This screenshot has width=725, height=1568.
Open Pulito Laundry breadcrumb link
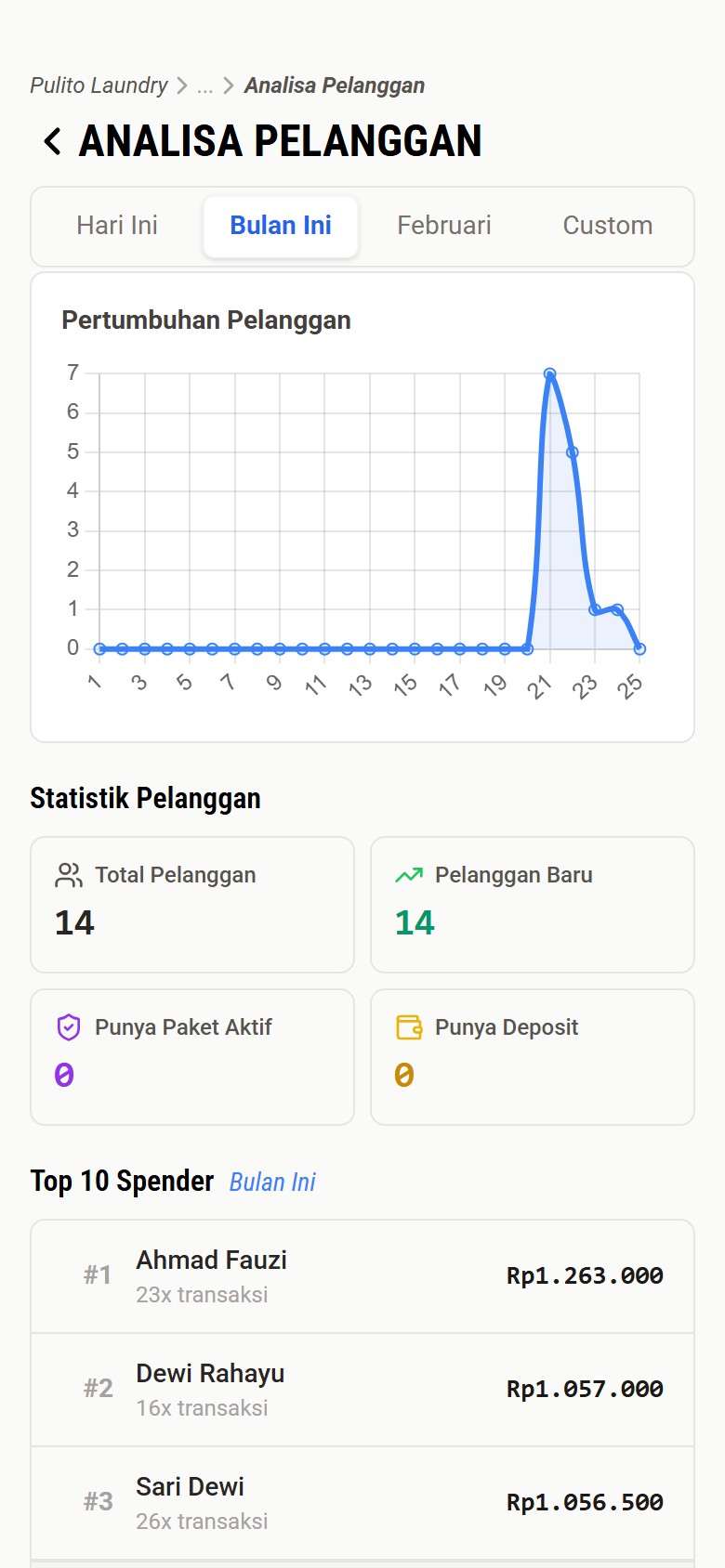(99, 85)
